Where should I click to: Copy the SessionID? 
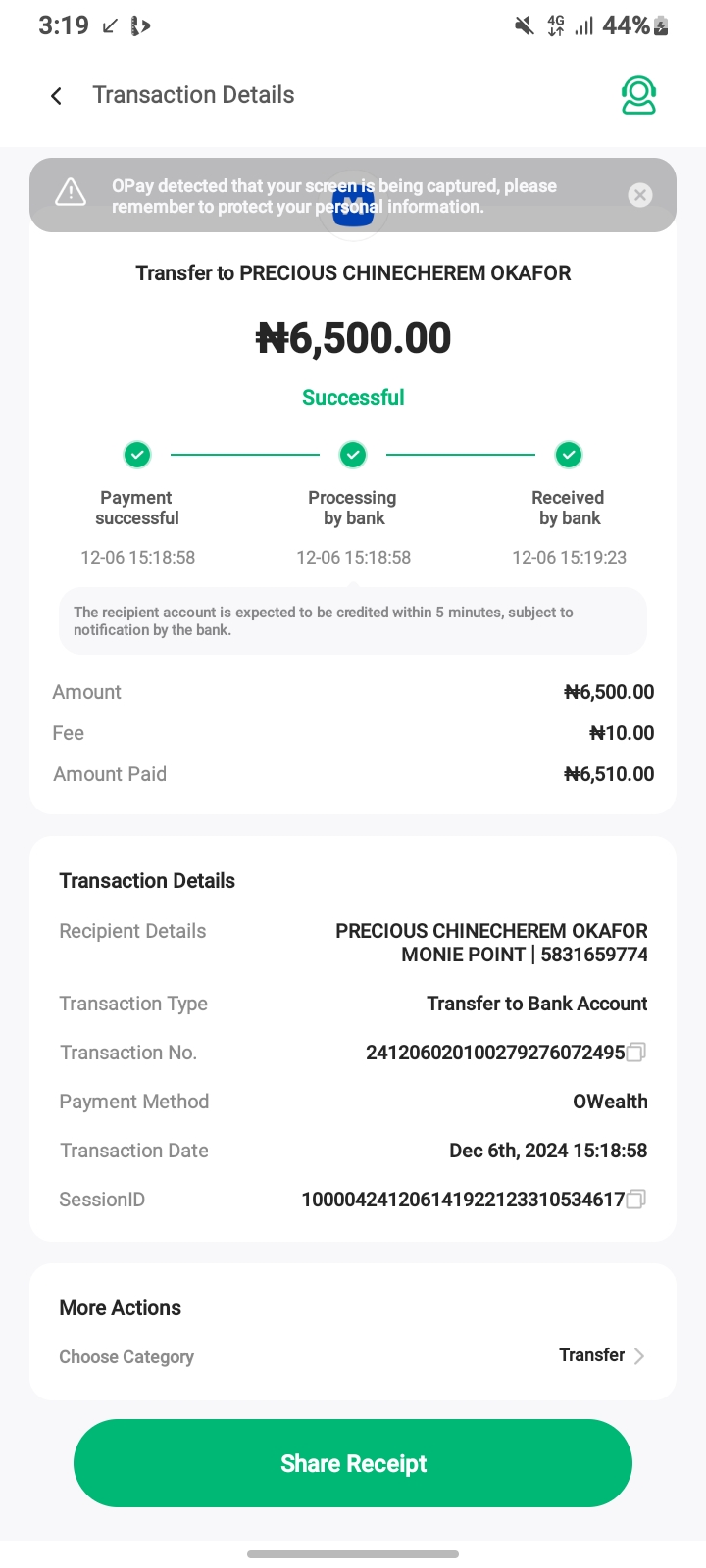[636, 1200]
